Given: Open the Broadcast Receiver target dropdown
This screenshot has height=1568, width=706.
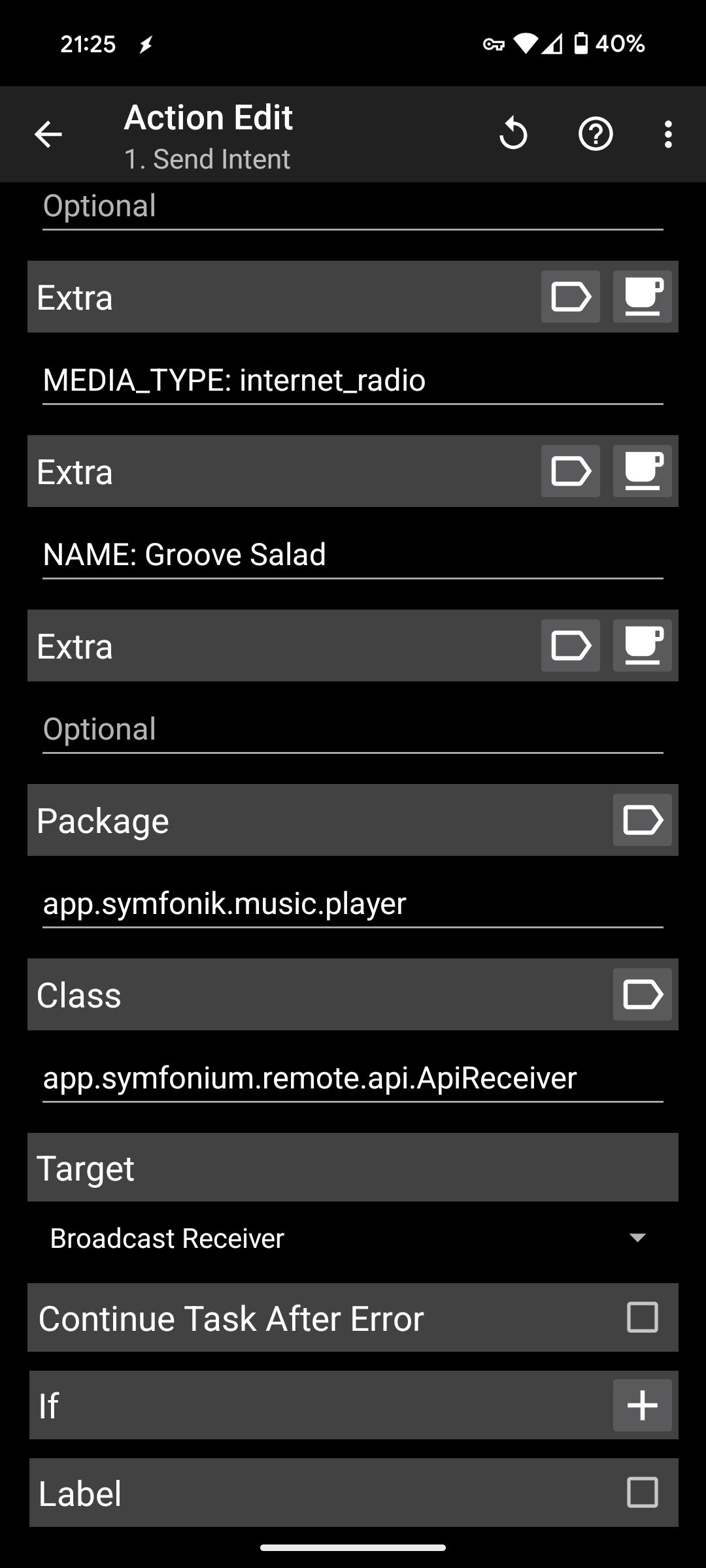Looking at the screenshot, I should tap(353, 1238).
